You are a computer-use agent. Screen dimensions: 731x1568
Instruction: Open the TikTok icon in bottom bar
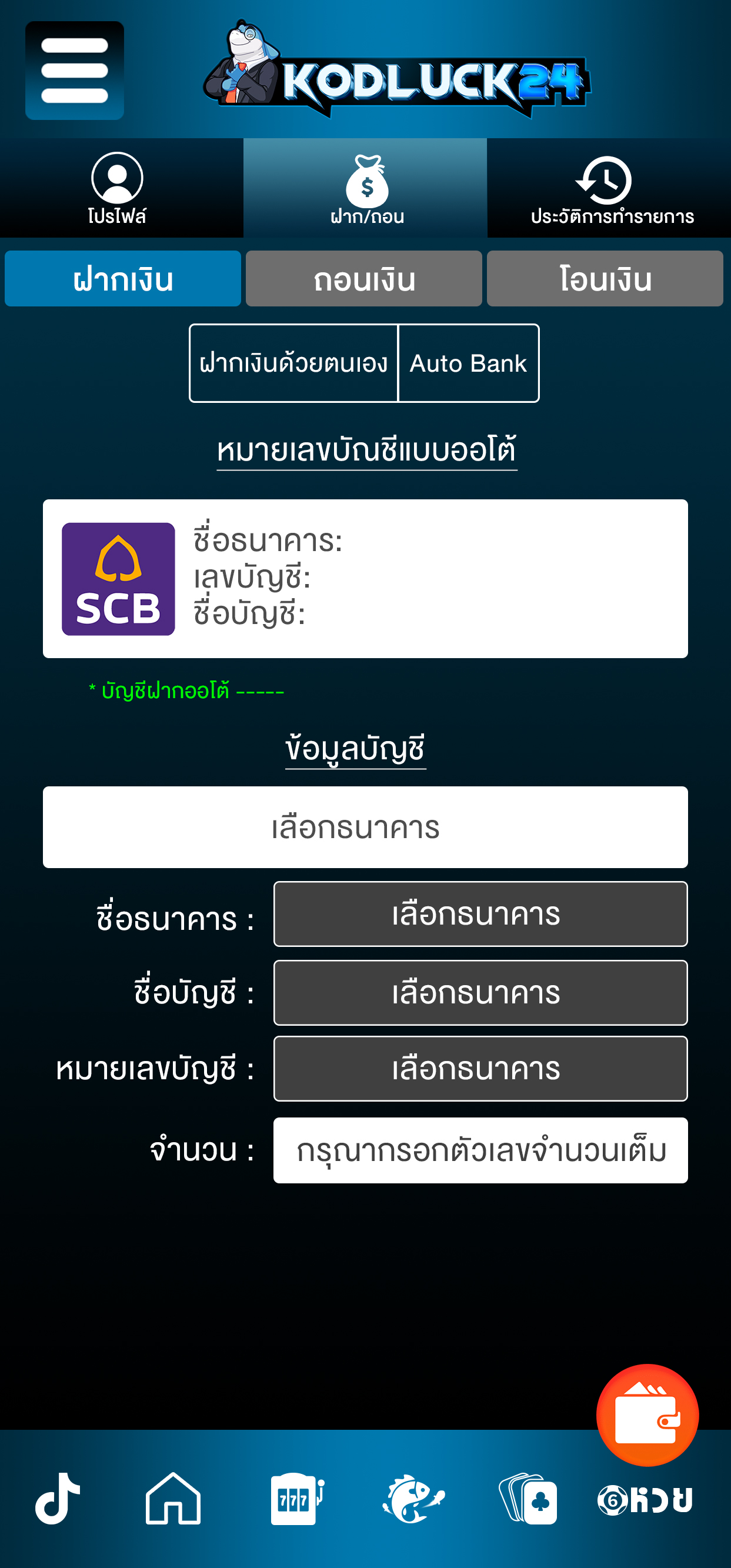click(58, 1499)
